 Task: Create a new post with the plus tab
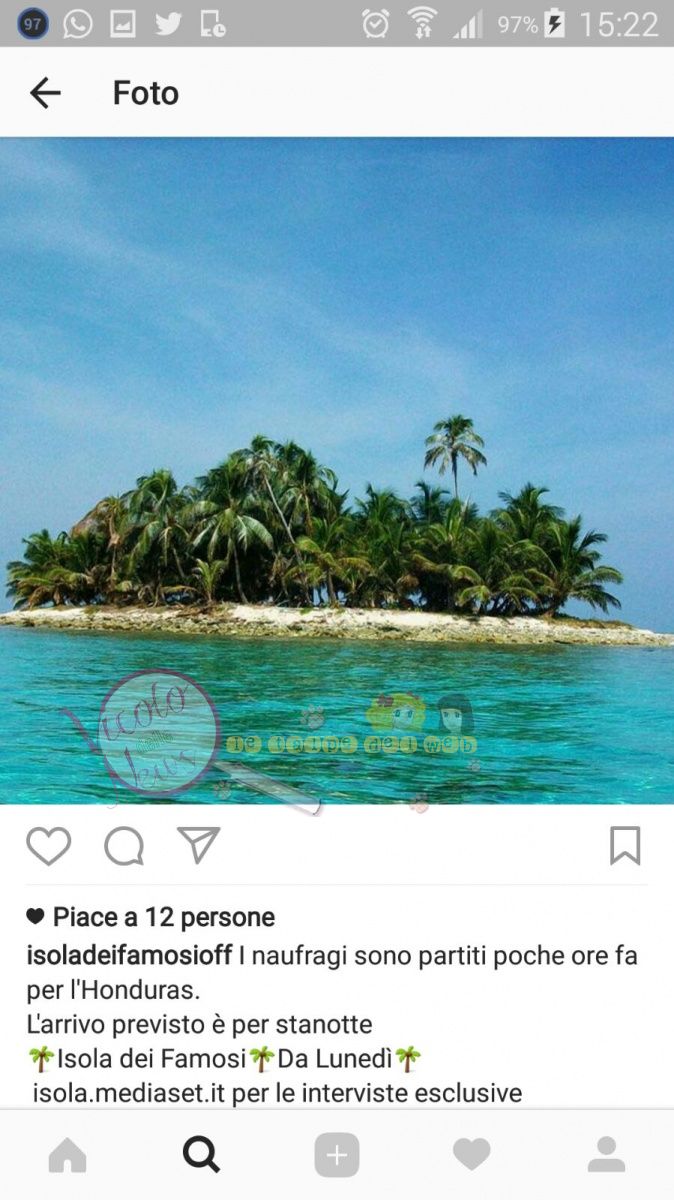[337, 1155]
